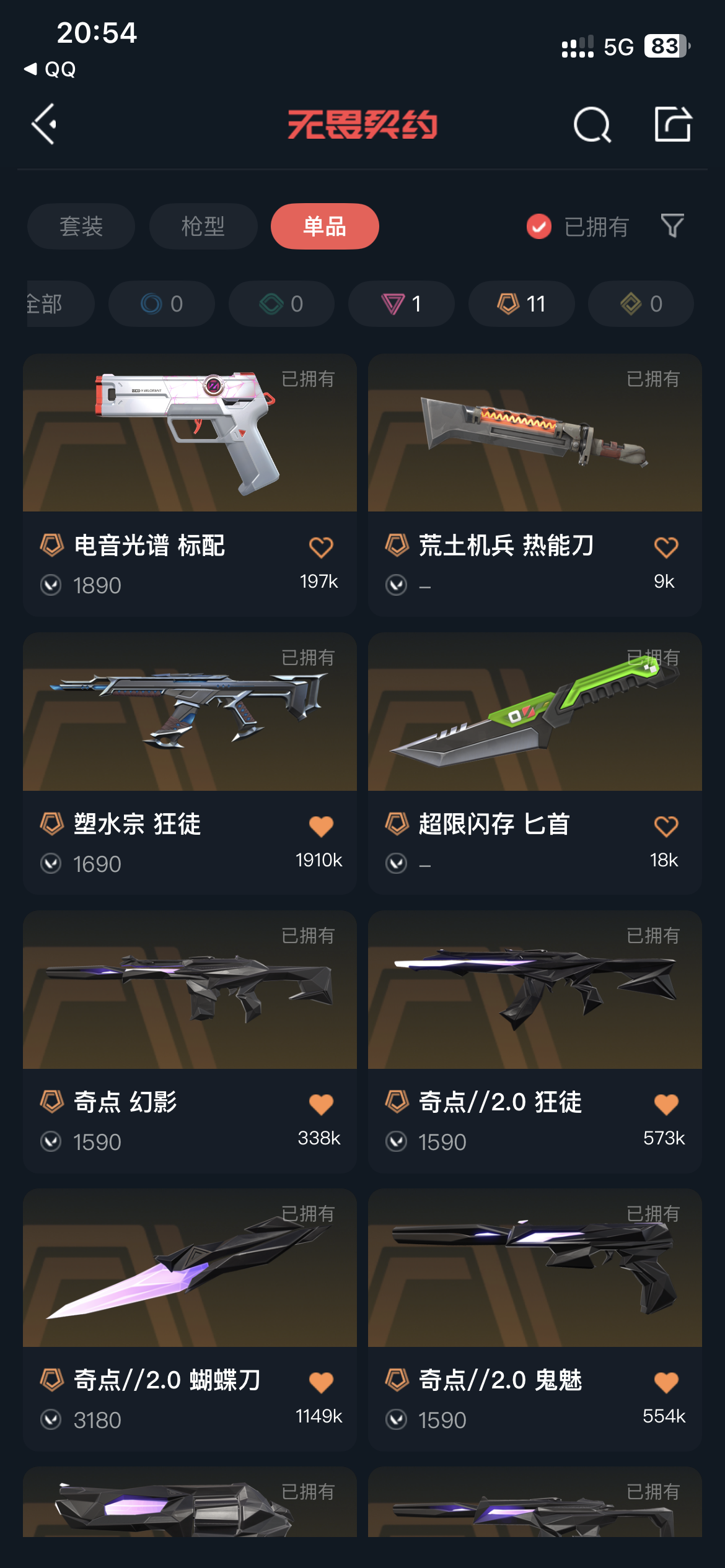
Task: Switch to the 枪型 tab
Action: [203, 227]
